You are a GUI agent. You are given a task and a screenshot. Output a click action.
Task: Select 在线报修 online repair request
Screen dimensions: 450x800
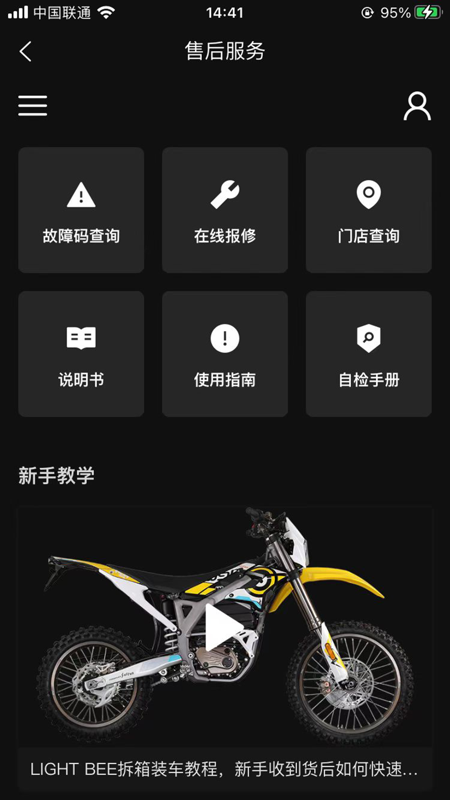(x=225, y=210)
